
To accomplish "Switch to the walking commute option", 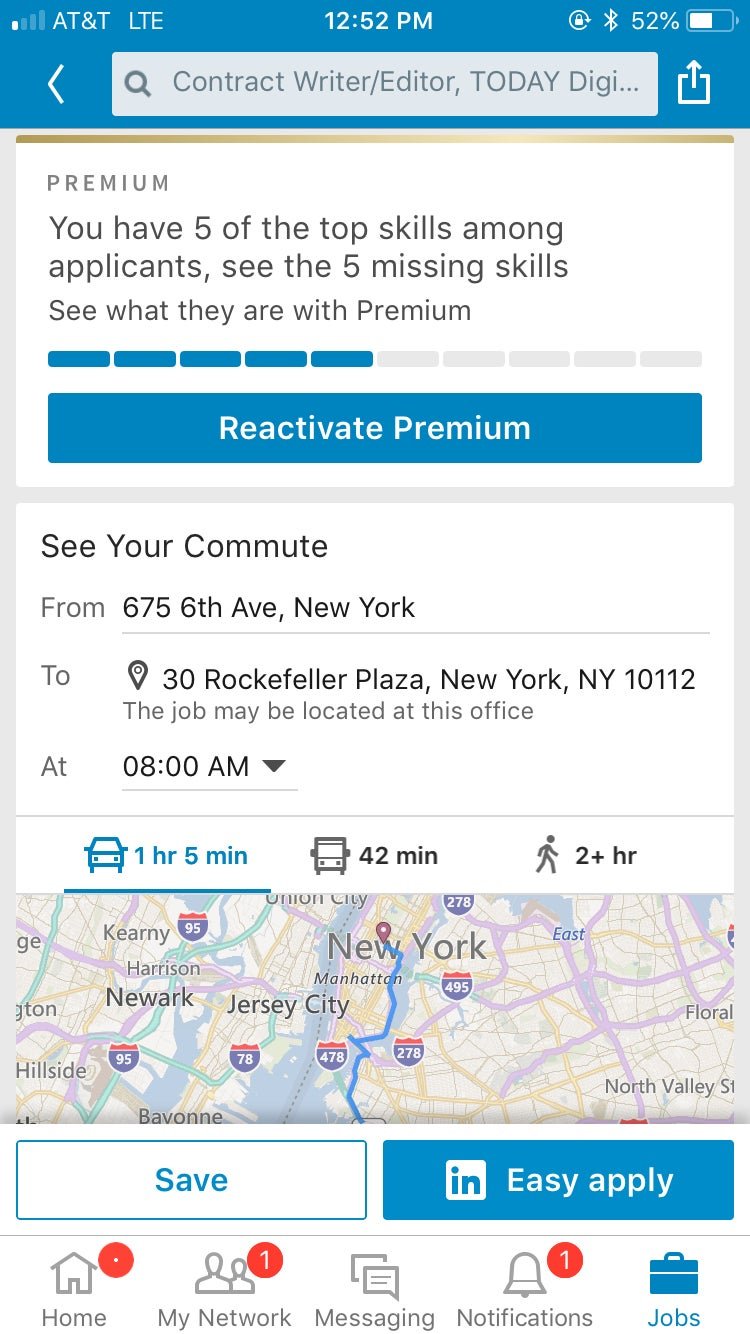I will tap(586, 856).
